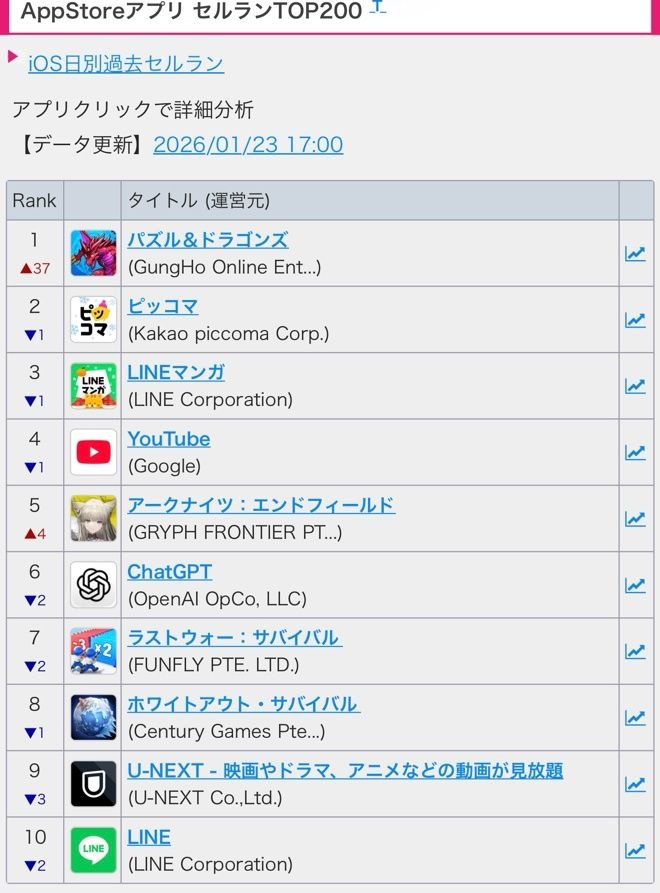
Task: Open ラストウォー:サバイバル details
Action: pos(234,638)
